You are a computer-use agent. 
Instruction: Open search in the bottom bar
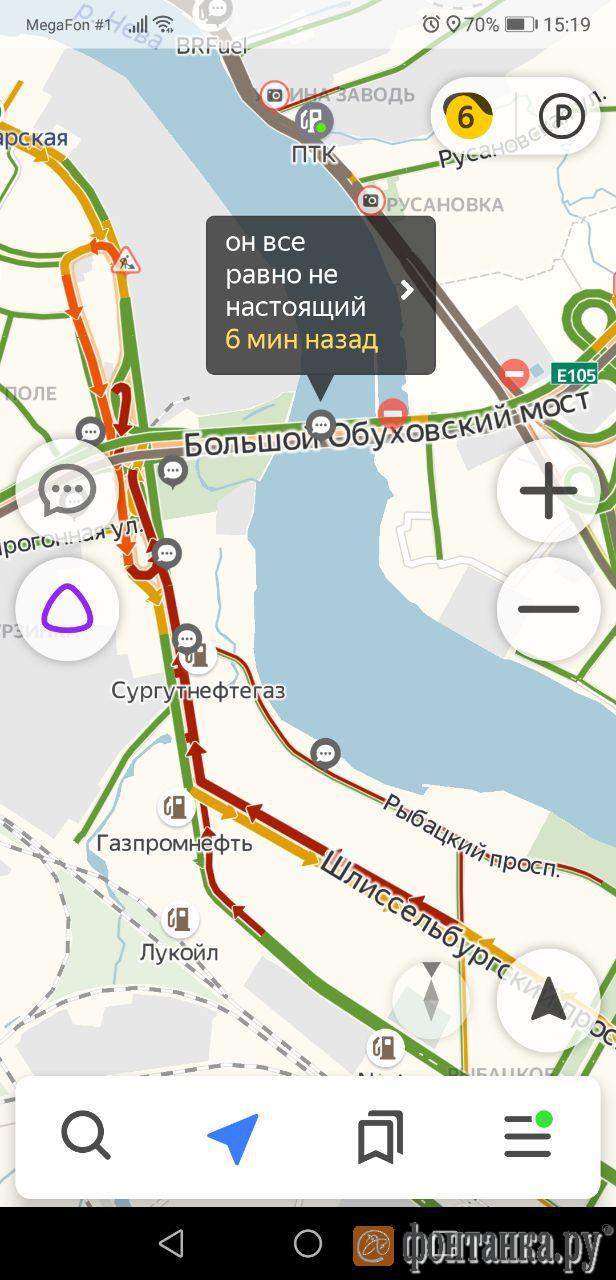click(x=86, y=1137)
